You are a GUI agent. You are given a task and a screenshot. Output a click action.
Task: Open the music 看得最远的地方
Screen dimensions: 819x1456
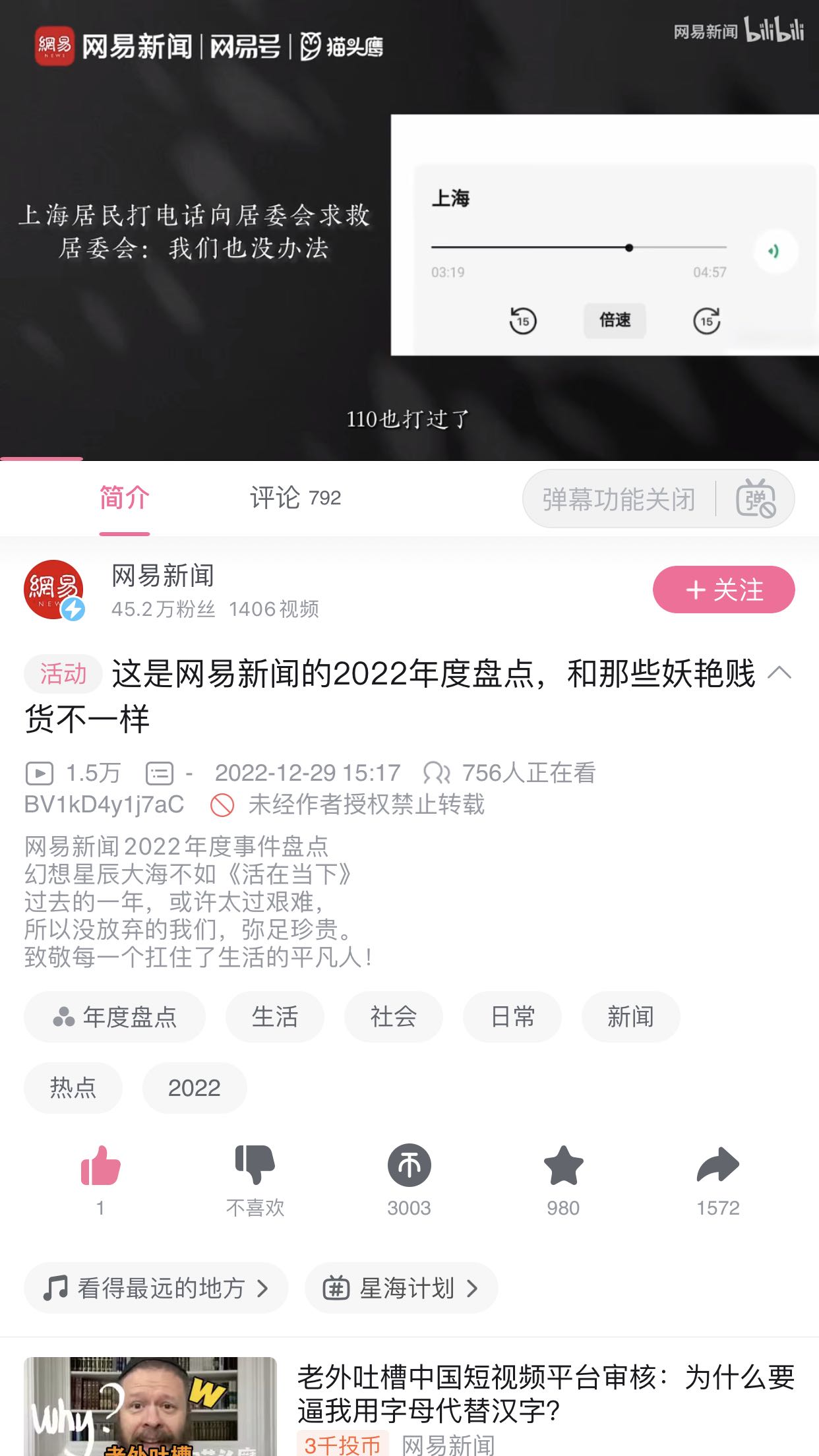click(156, 1288)
